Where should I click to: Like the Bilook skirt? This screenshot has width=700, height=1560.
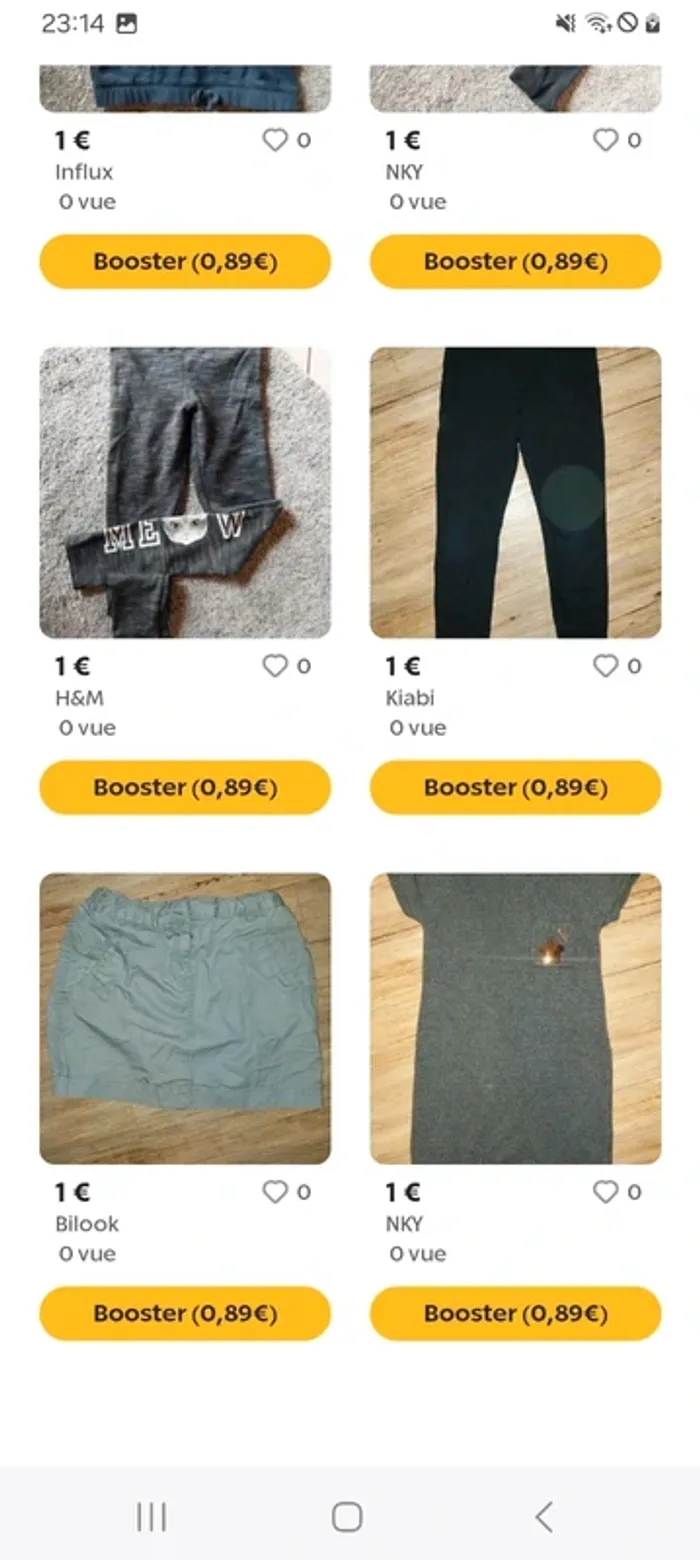pos(275,1192)
